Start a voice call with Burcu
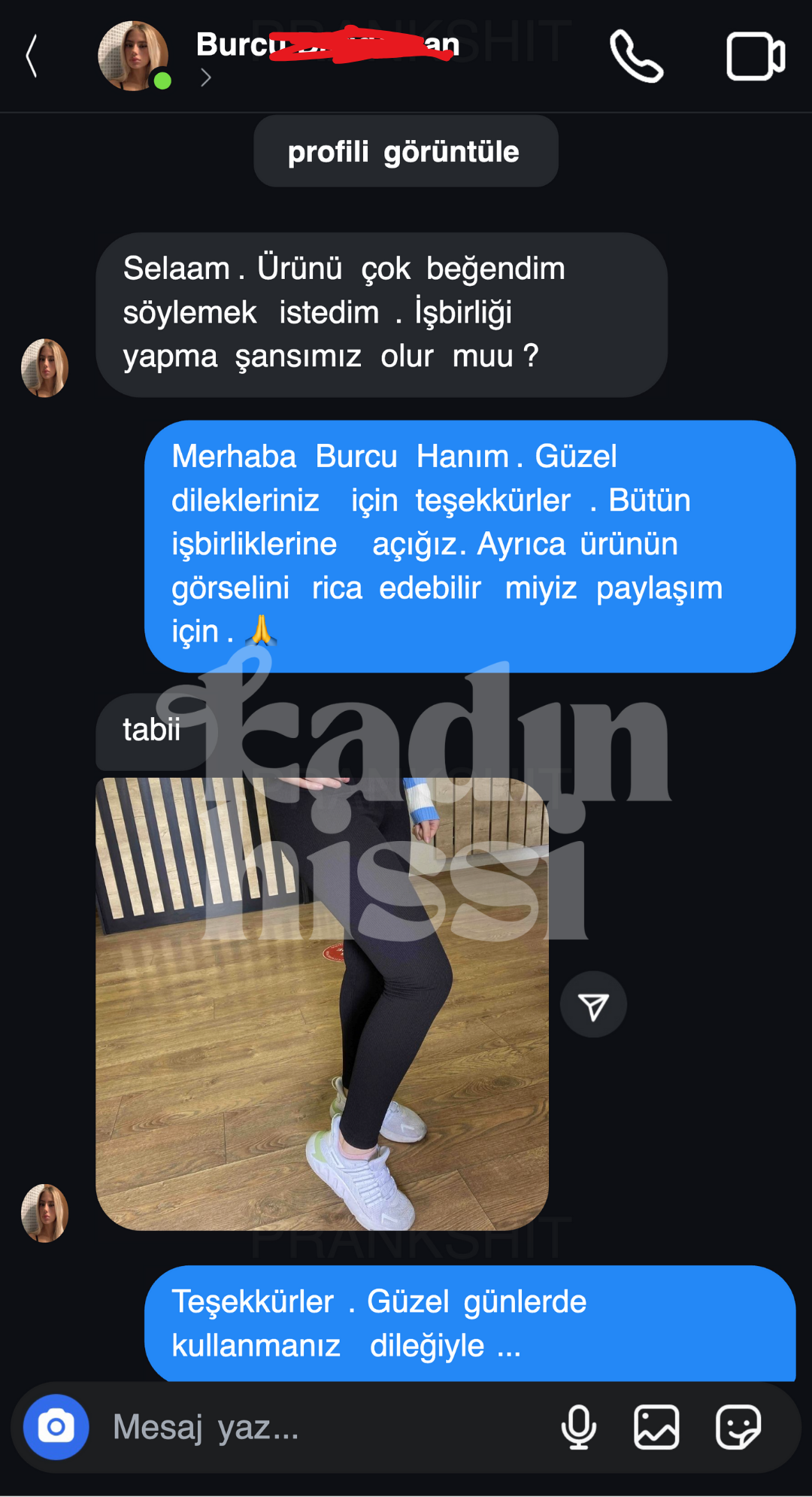 (x=636, y=56)
